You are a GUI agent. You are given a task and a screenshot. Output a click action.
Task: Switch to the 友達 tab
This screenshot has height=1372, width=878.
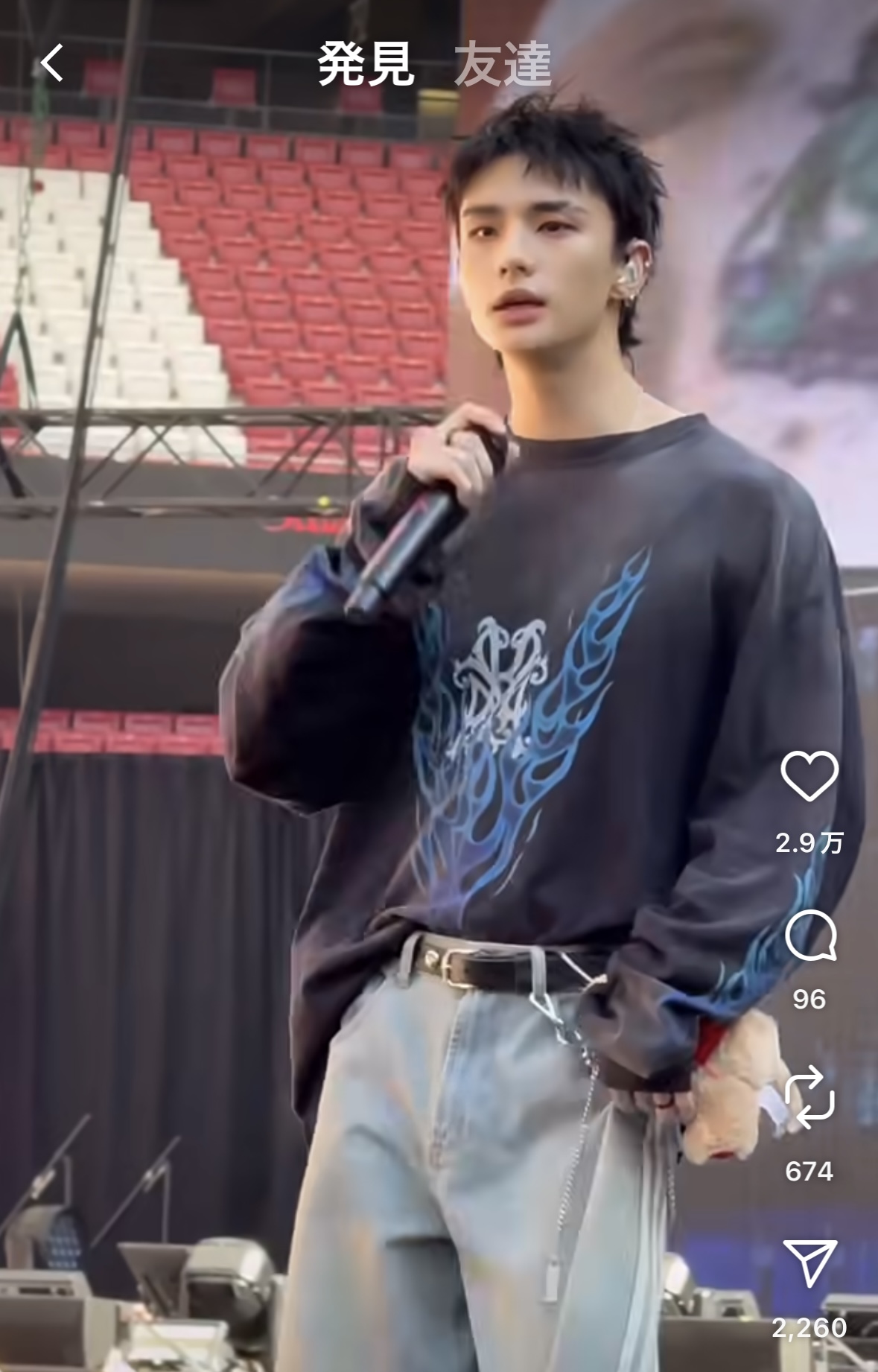(503, 64)
